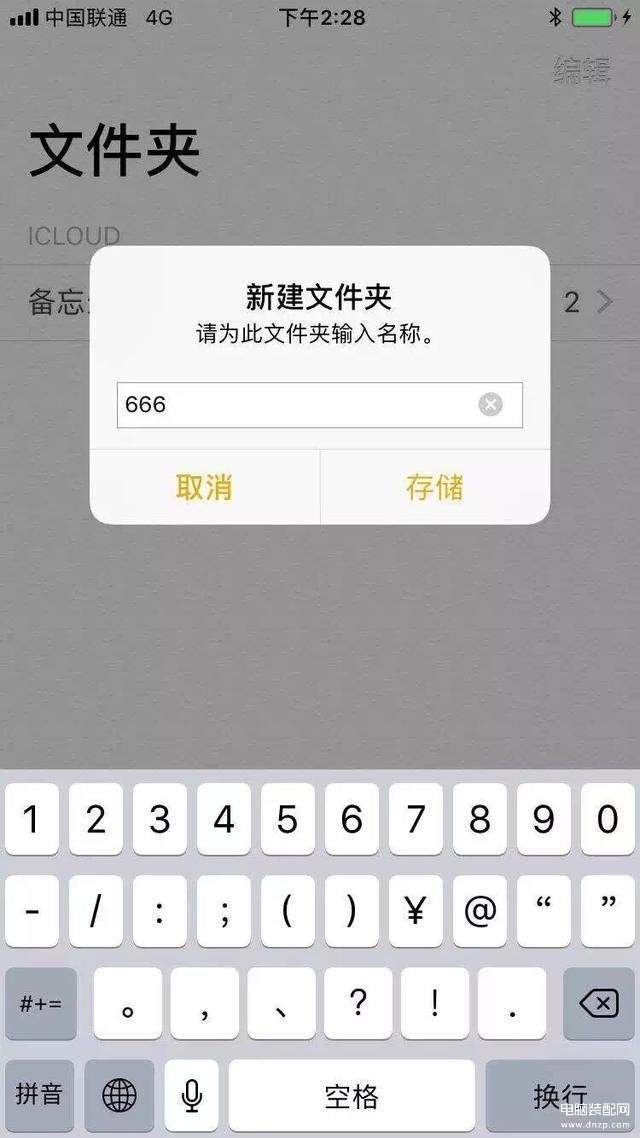The width and height of the screenshot is (640, 1138).
Task: Tap the @ symbol key
Action: [480, 911]
